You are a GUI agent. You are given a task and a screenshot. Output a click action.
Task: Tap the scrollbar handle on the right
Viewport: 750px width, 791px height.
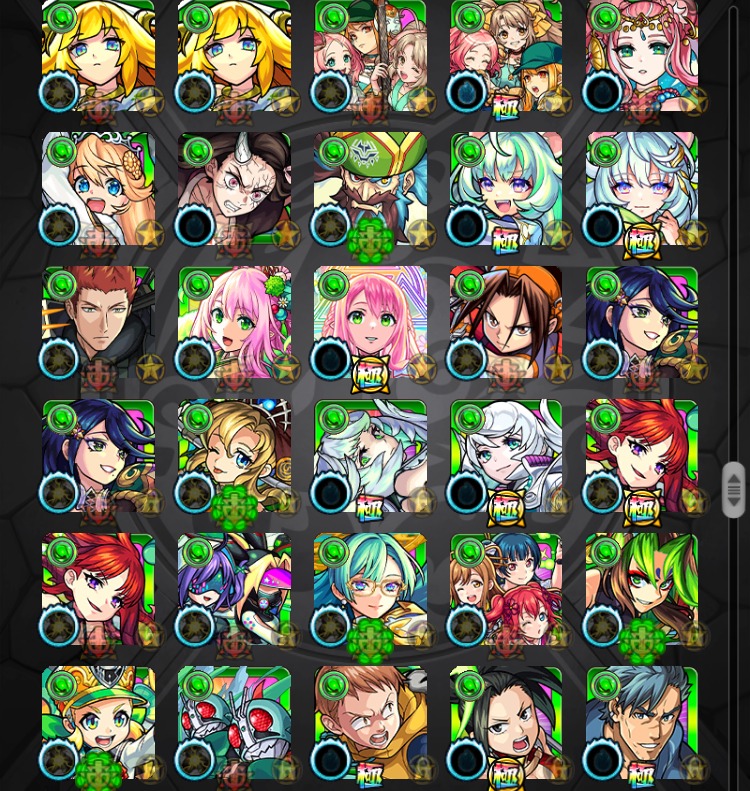734,490
